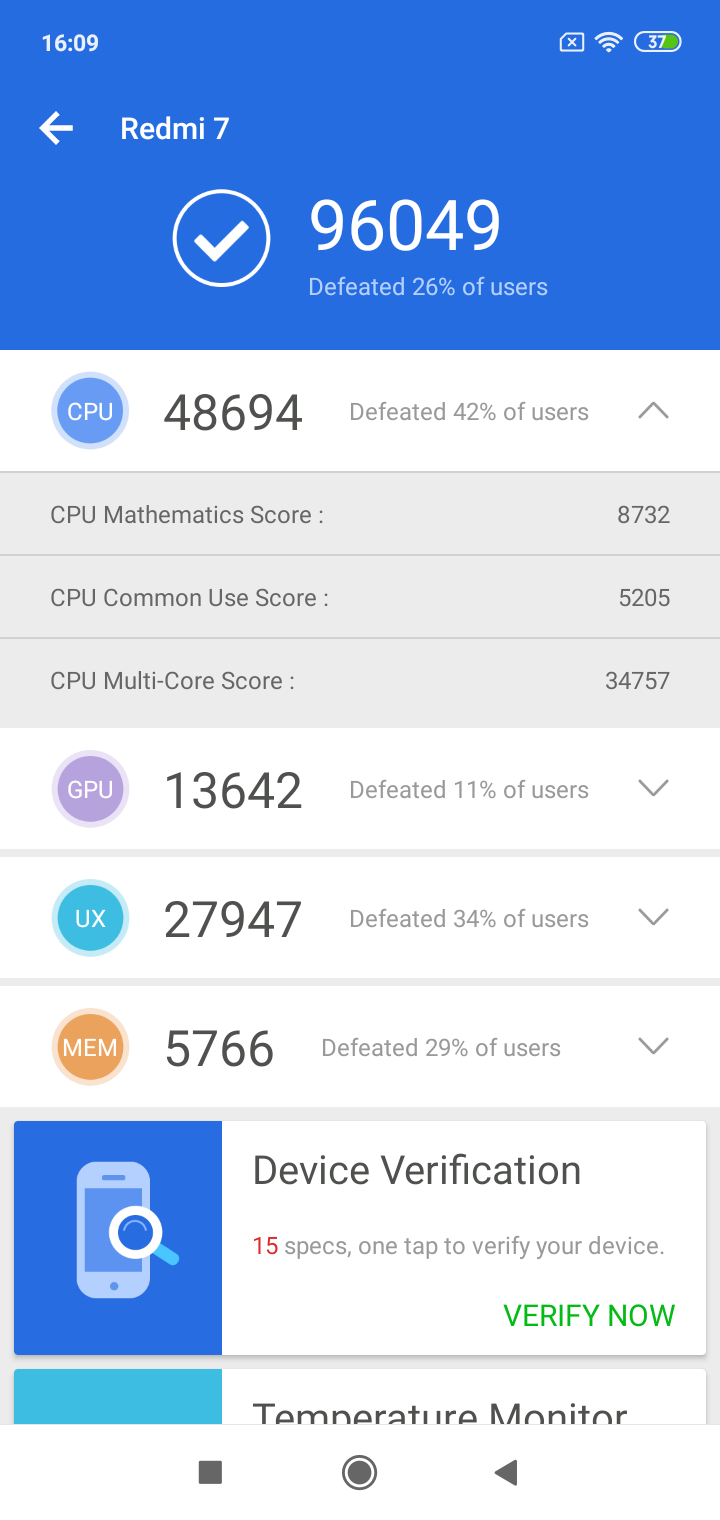Tap the MEM score circle icon
The image size is (720, 1520).
point(90,1046)
